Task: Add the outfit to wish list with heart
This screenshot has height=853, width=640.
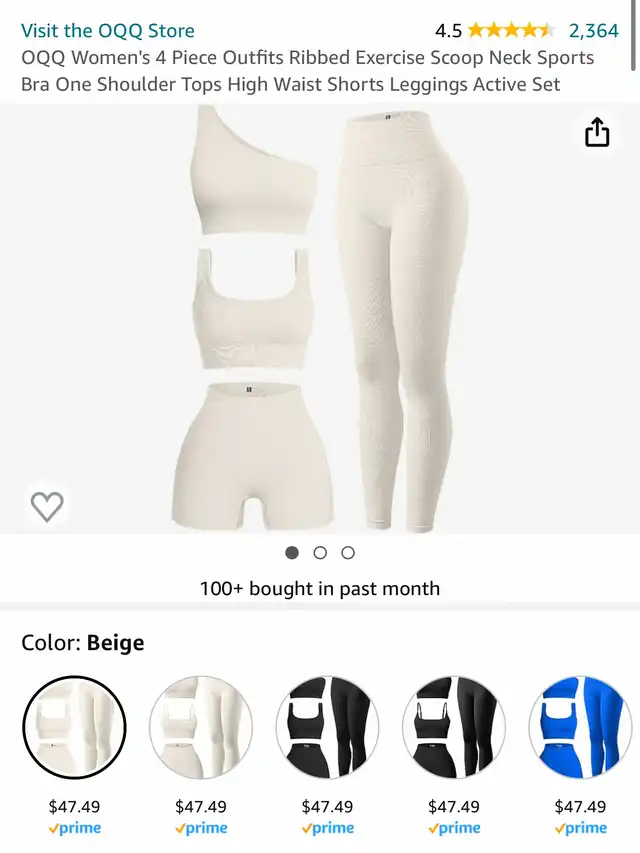Action: pos(47,507)
